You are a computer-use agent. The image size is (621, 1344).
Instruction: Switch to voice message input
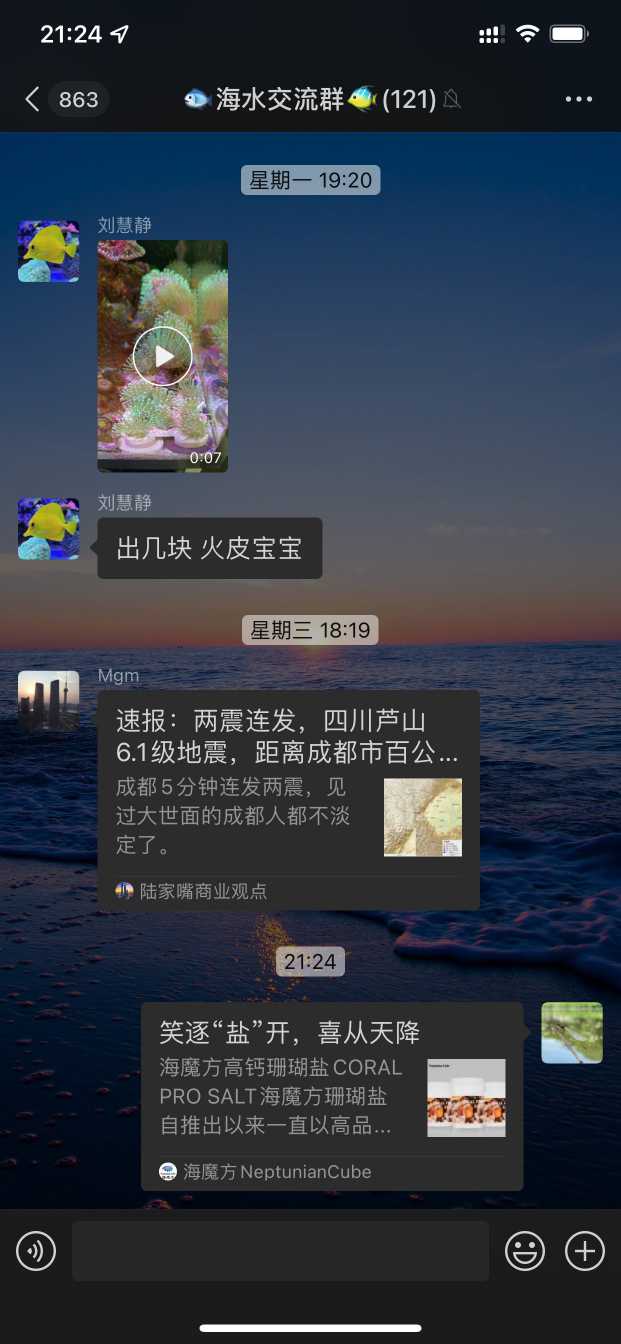[x=36, y=1251]
